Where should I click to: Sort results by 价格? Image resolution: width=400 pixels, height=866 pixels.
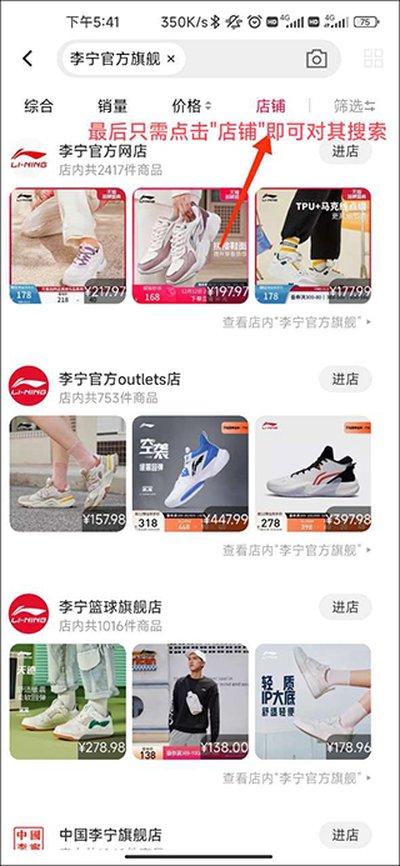tap(192, 105)
